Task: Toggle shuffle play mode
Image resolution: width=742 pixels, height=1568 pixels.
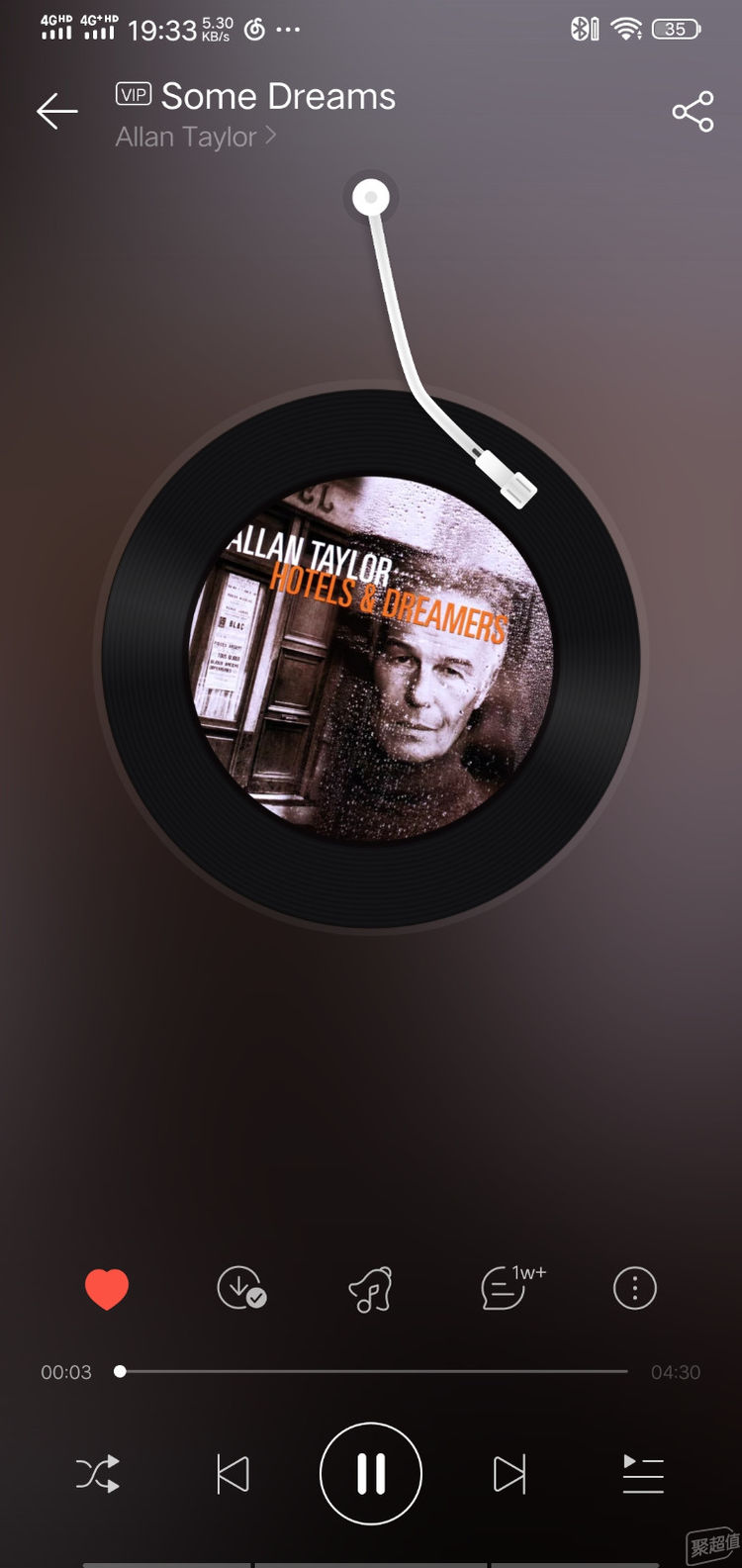Action: pos(98,1474)
